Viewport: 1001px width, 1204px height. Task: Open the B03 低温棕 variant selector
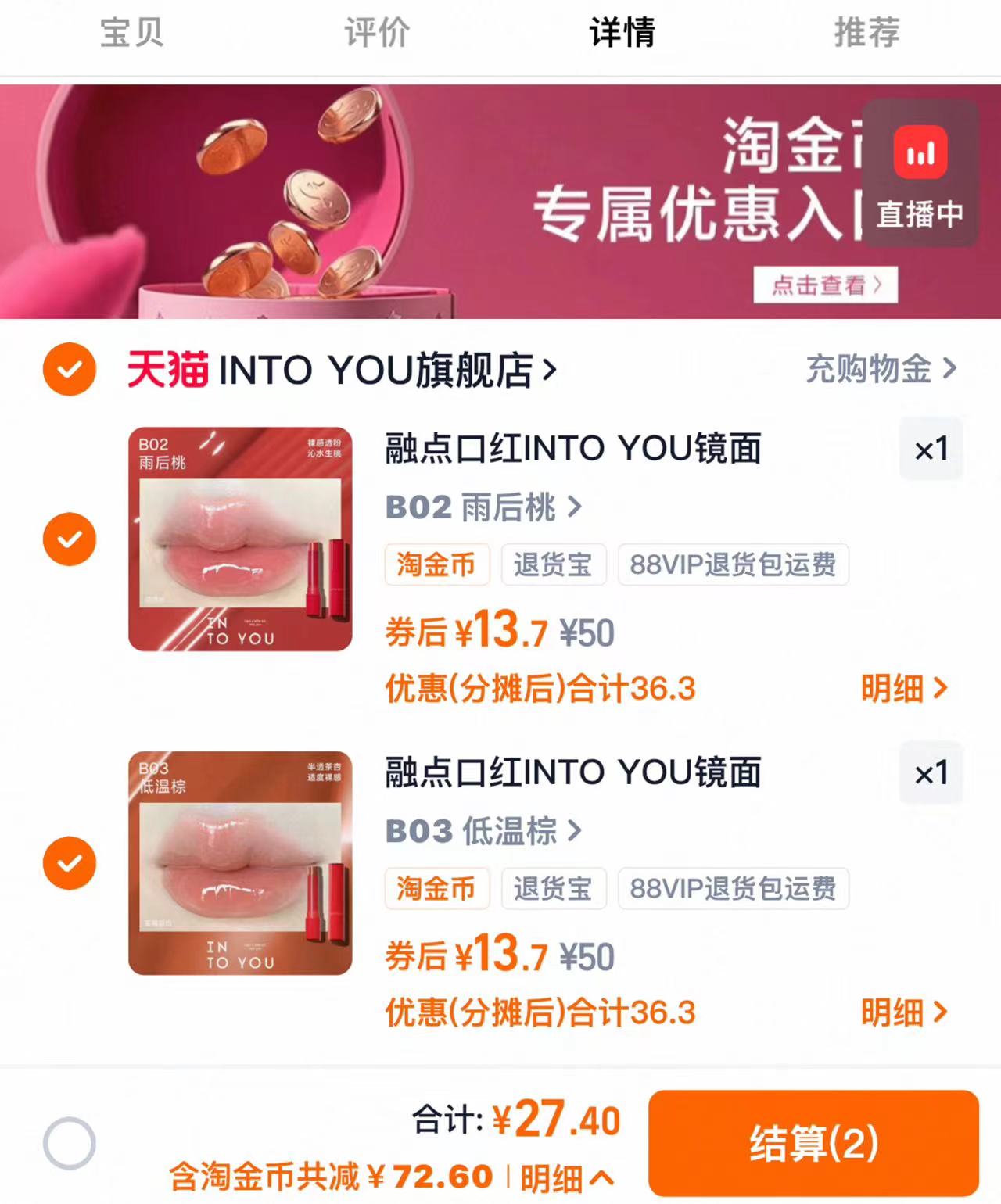480,831
